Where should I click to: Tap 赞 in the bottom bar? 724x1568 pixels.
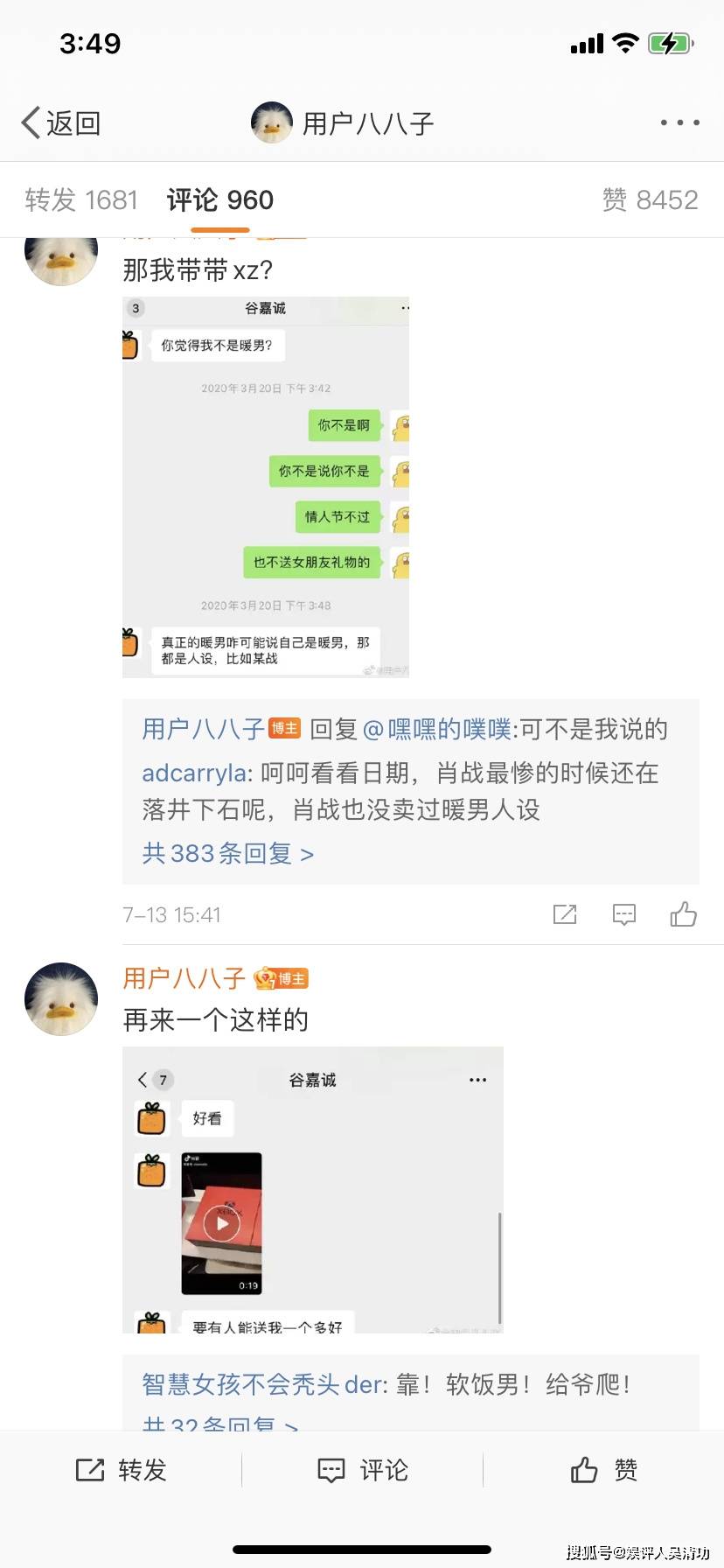[603, 1470]
